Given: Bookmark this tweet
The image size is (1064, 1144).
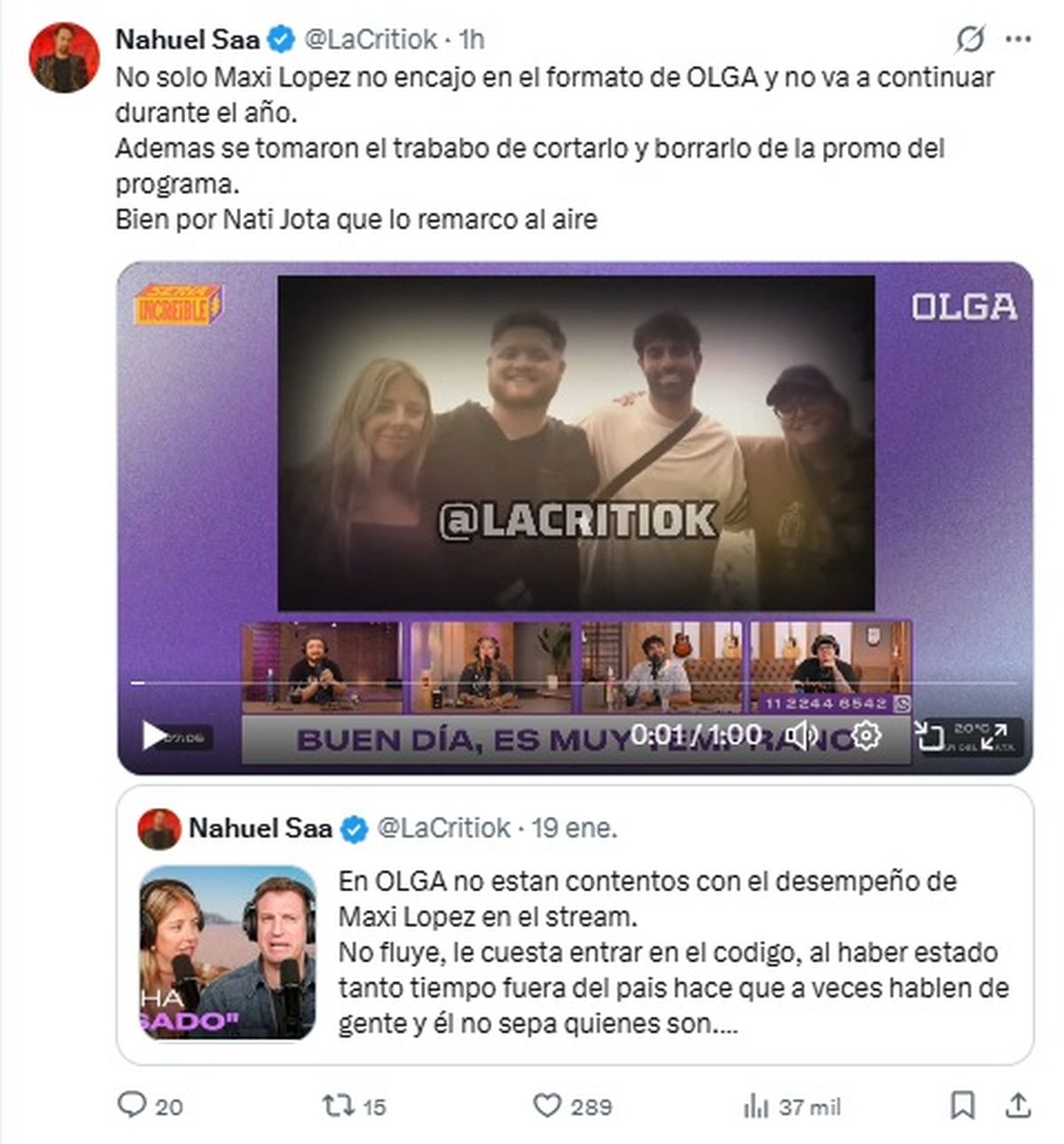Looking at the screenshot, I should [963, 1105].
